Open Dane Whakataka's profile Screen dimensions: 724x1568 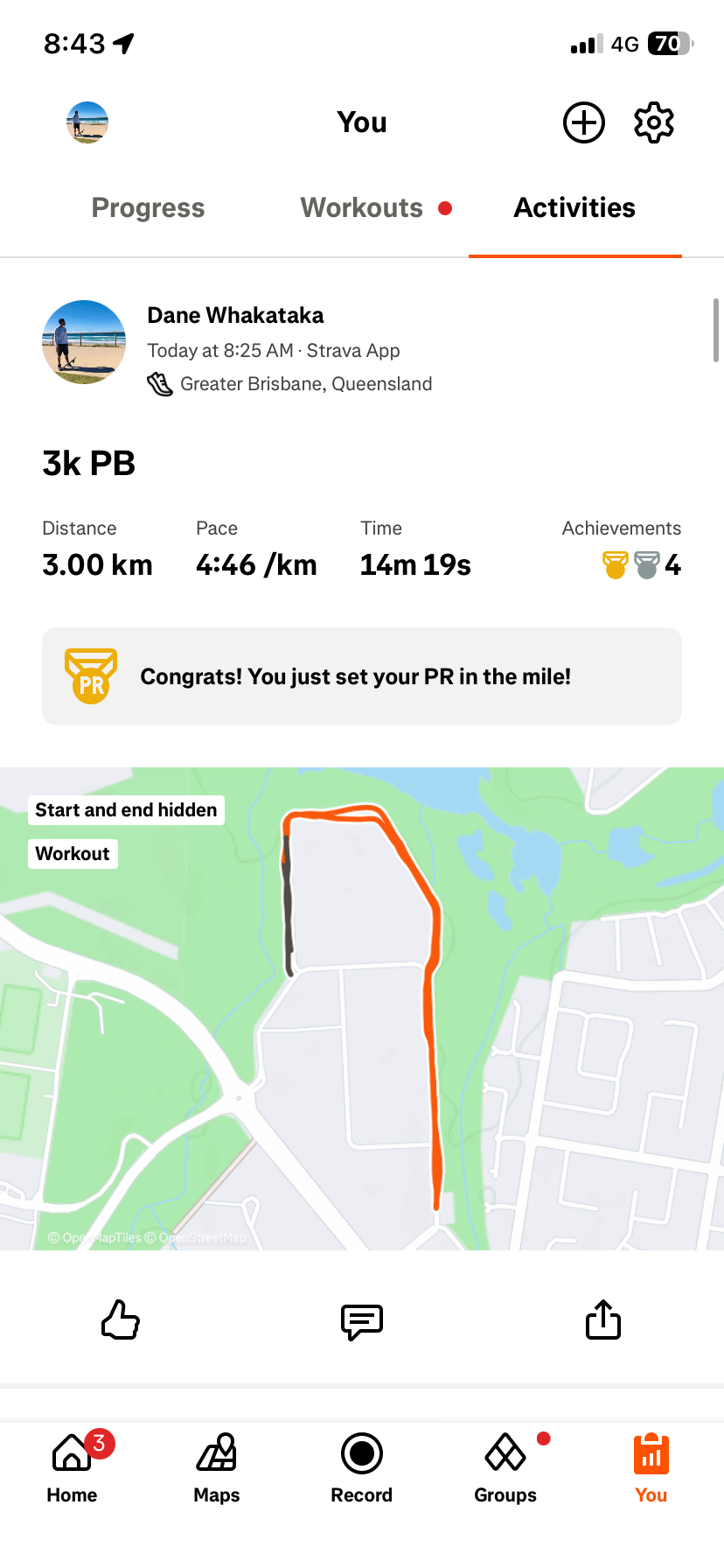235,315
